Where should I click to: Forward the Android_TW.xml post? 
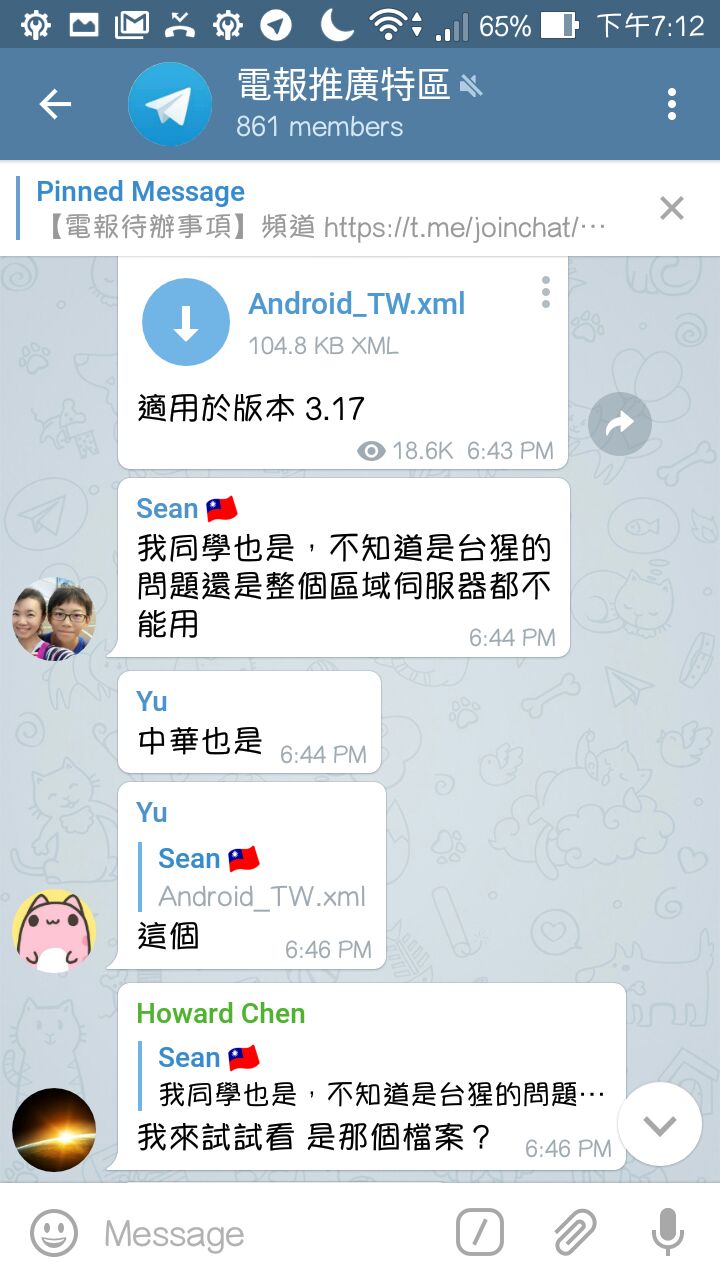coord(619,424)
